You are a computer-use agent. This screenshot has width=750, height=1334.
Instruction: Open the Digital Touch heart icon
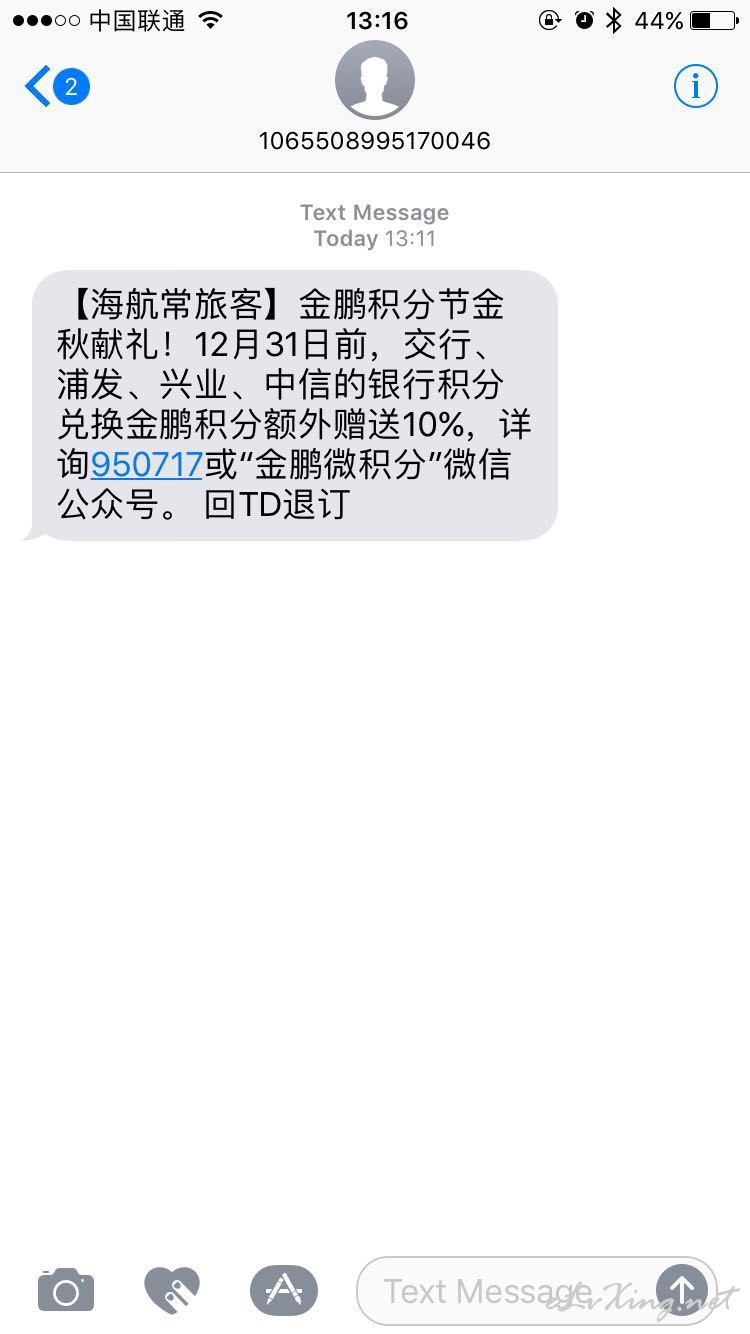click(172, 1290)
